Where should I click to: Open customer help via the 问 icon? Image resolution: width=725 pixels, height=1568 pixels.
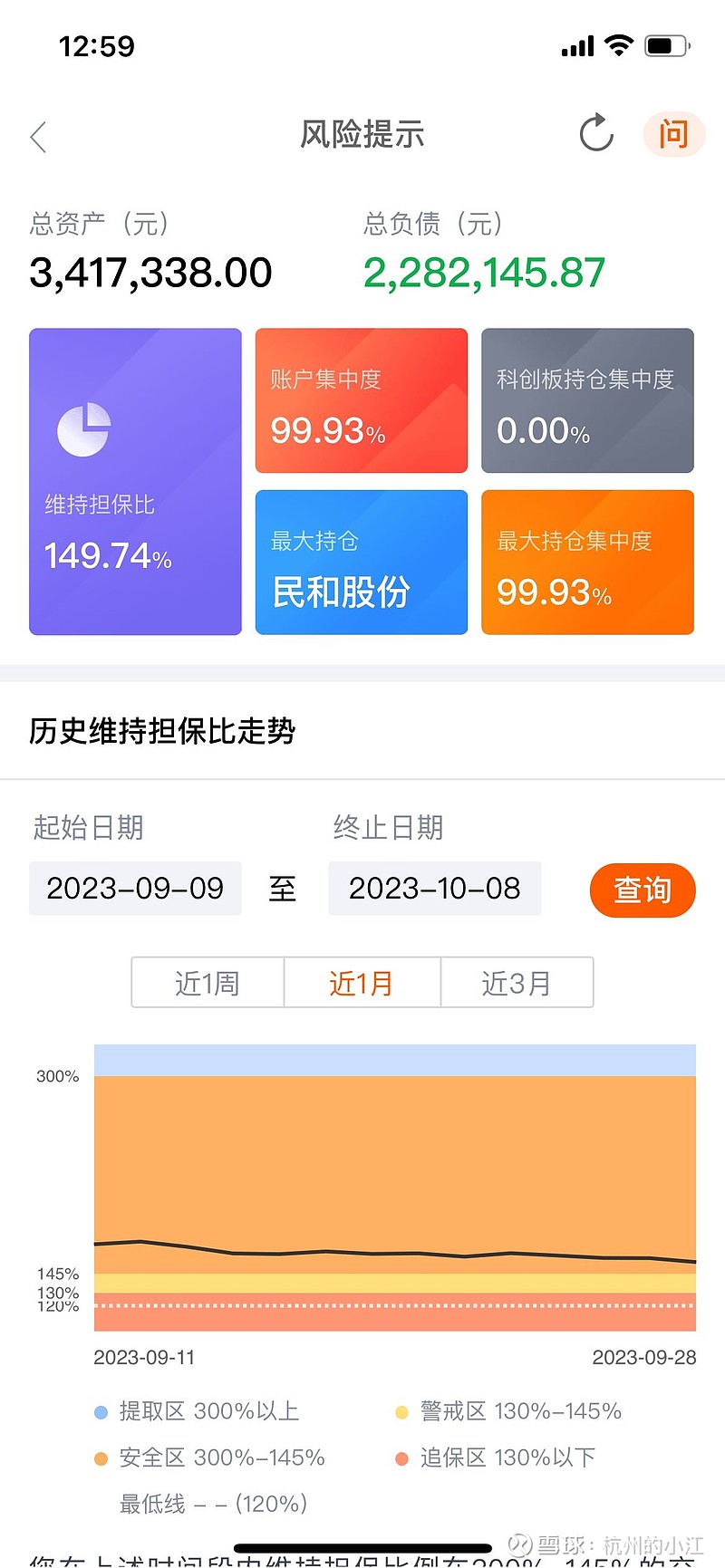tap(673, 134)
